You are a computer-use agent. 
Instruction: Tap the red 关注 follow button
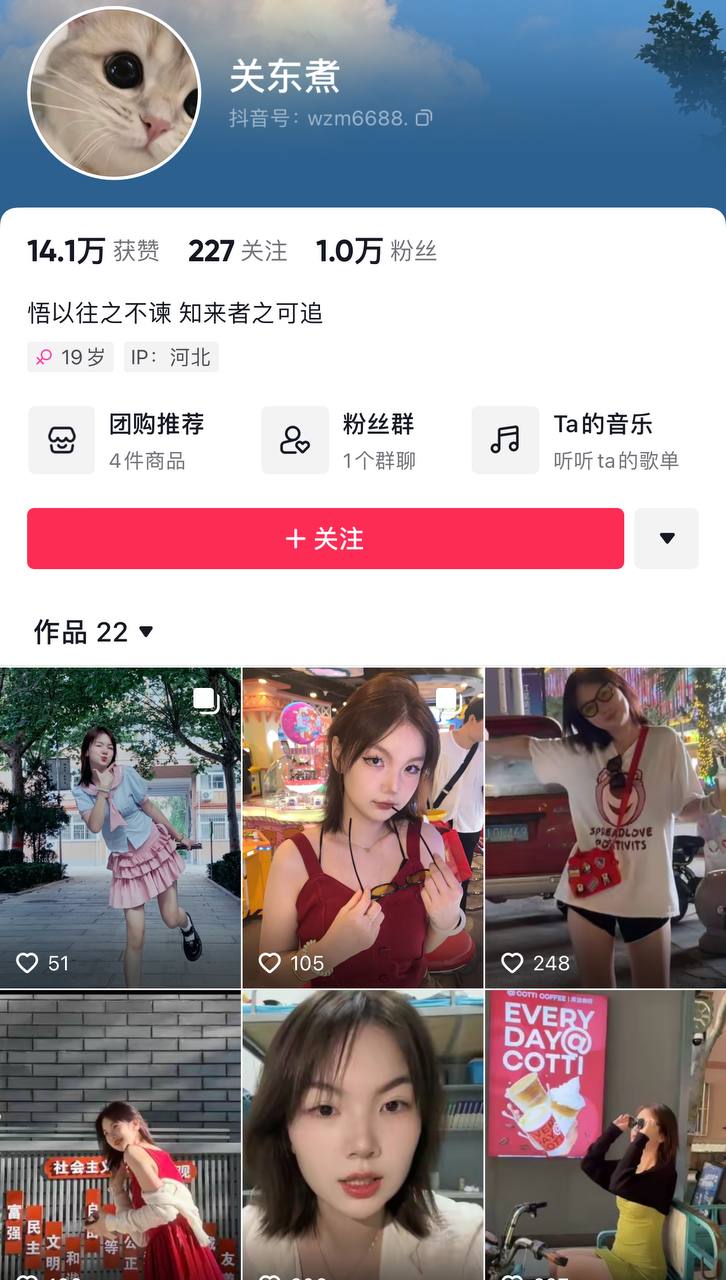[325, 539]
